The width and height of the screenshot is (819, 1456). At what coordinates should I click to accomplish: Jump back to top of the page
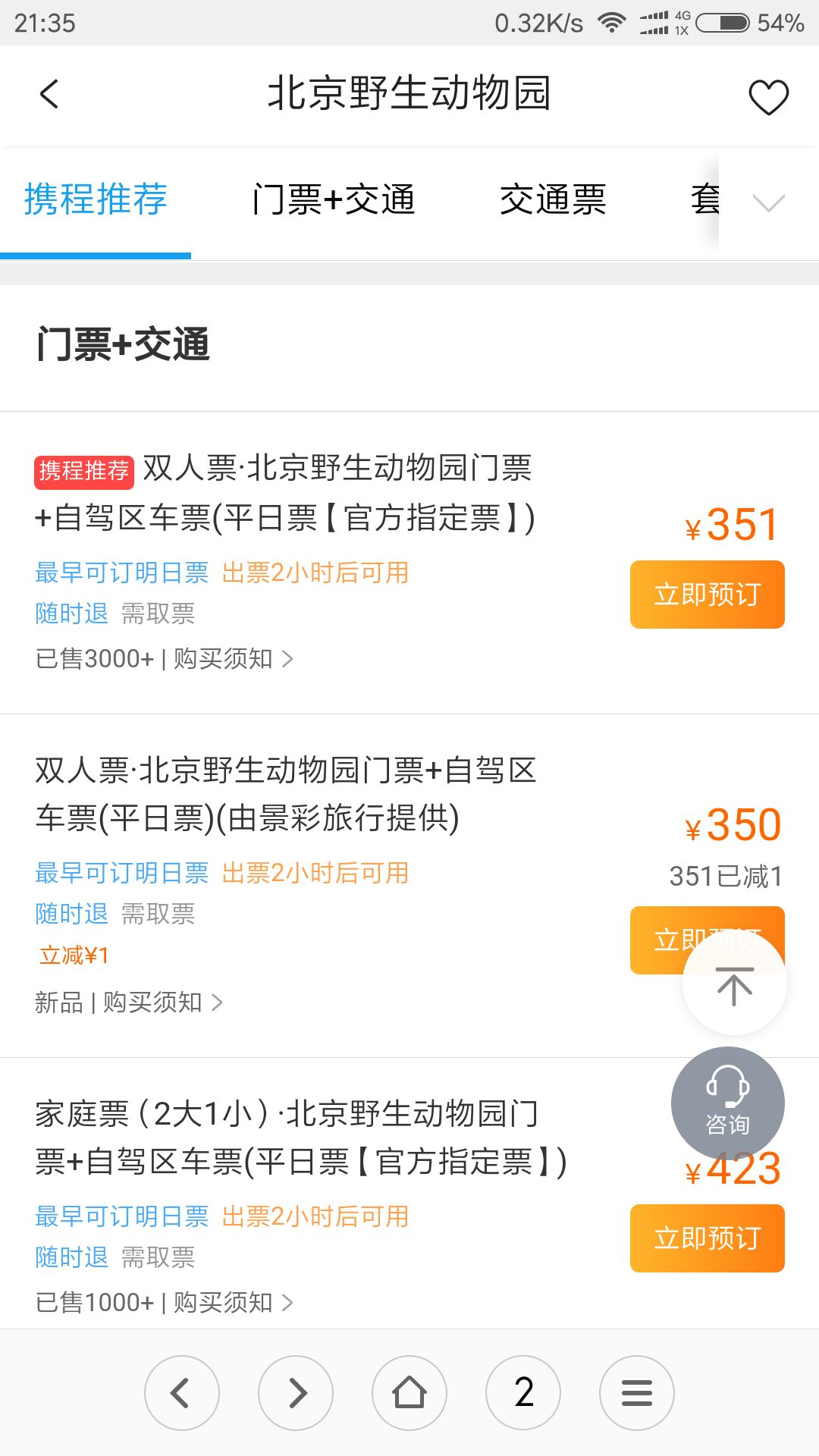pyautogui.click(x=734, y=986)
